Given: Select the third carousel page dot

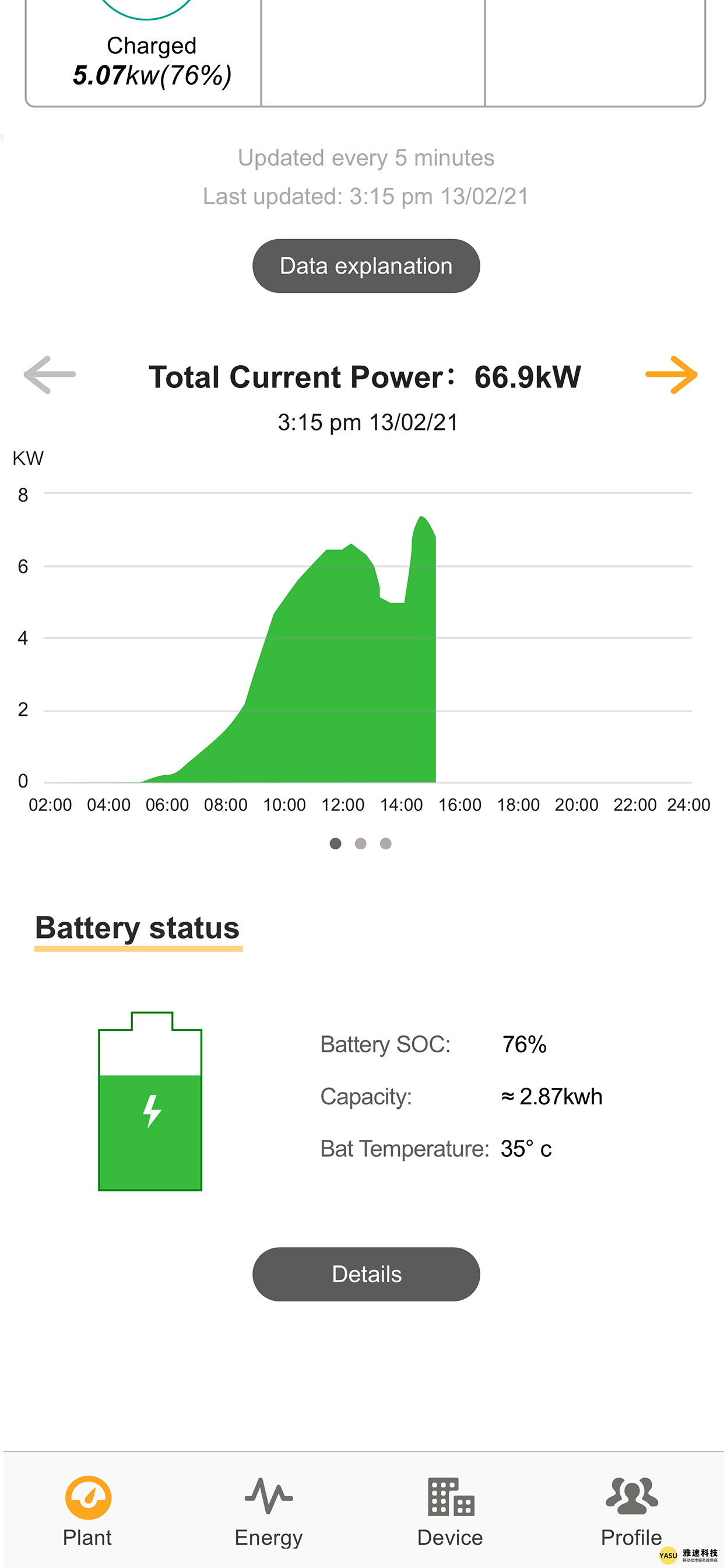Looking at the screenshot, I should click(386, 843).
